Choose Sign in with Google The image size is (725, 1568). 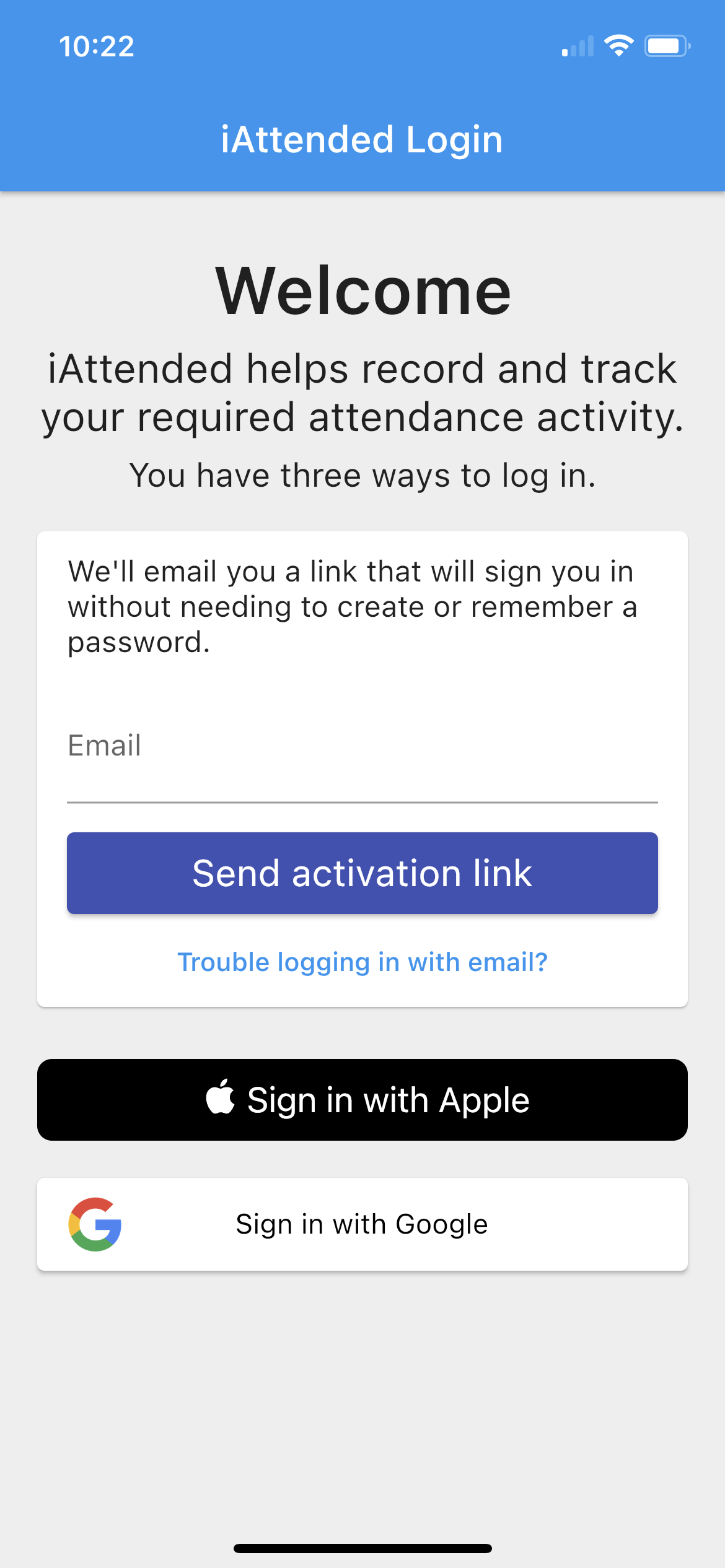tap(362, 1223)
